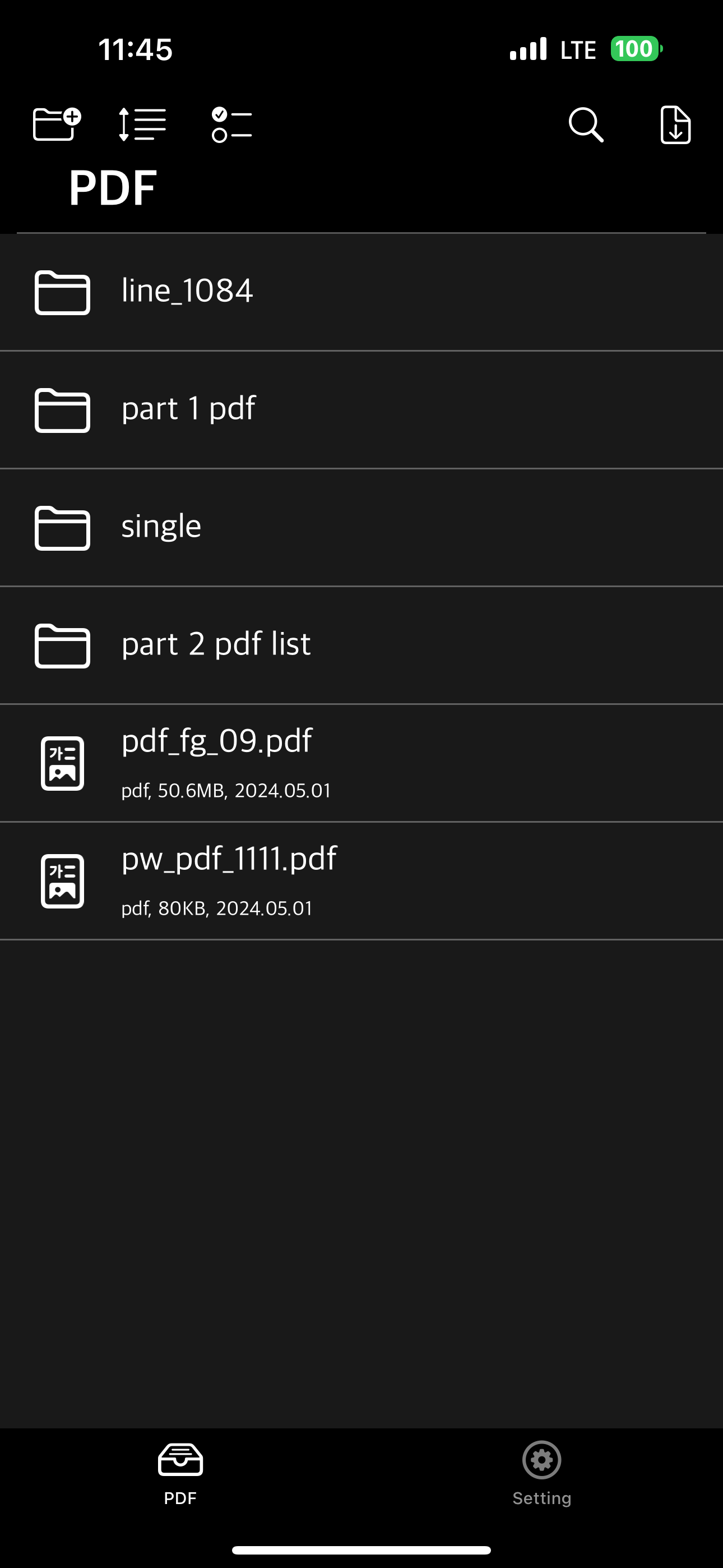Open the search function
The height and width of the screenshot is (1568, 723).
coord(586,125)
